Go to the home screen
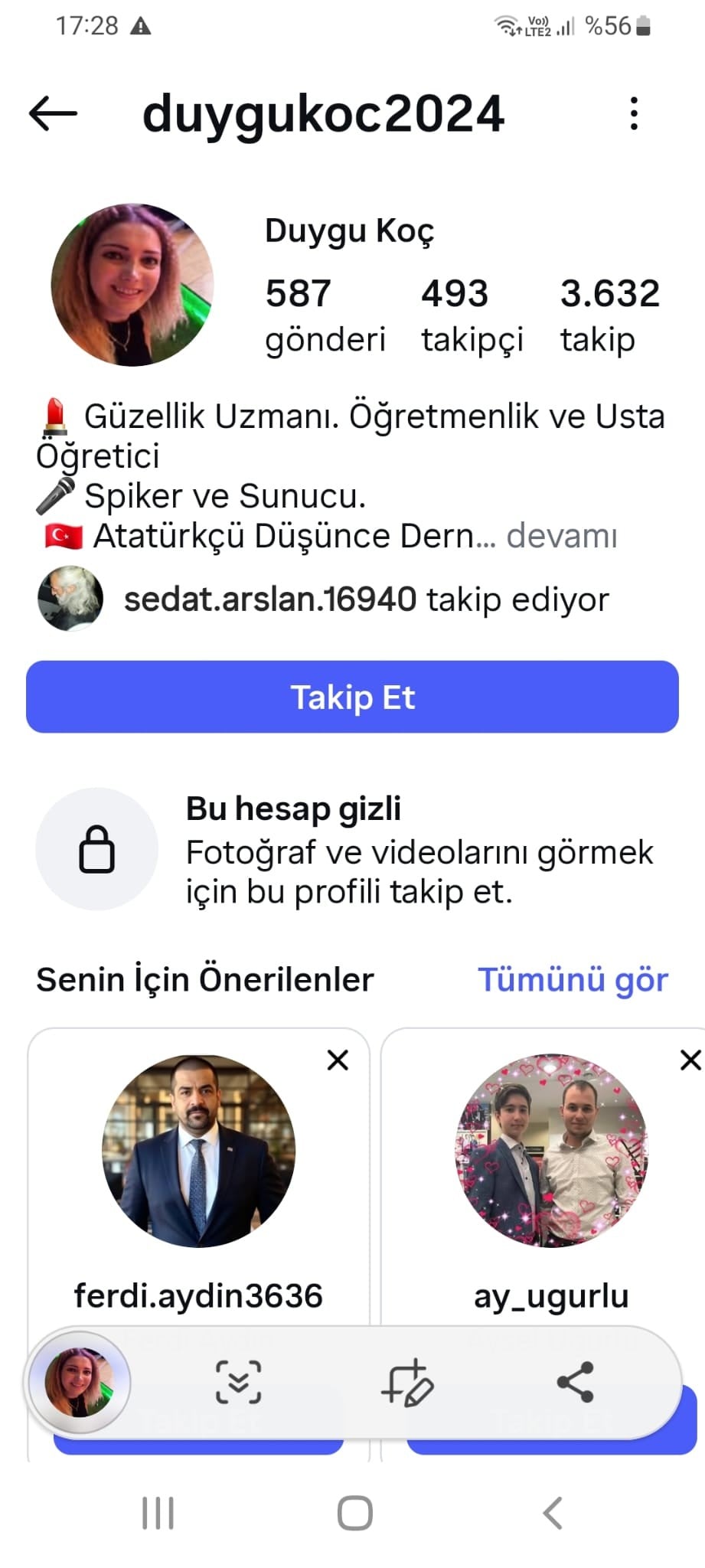705x1568 pixels. [354, 1514]
